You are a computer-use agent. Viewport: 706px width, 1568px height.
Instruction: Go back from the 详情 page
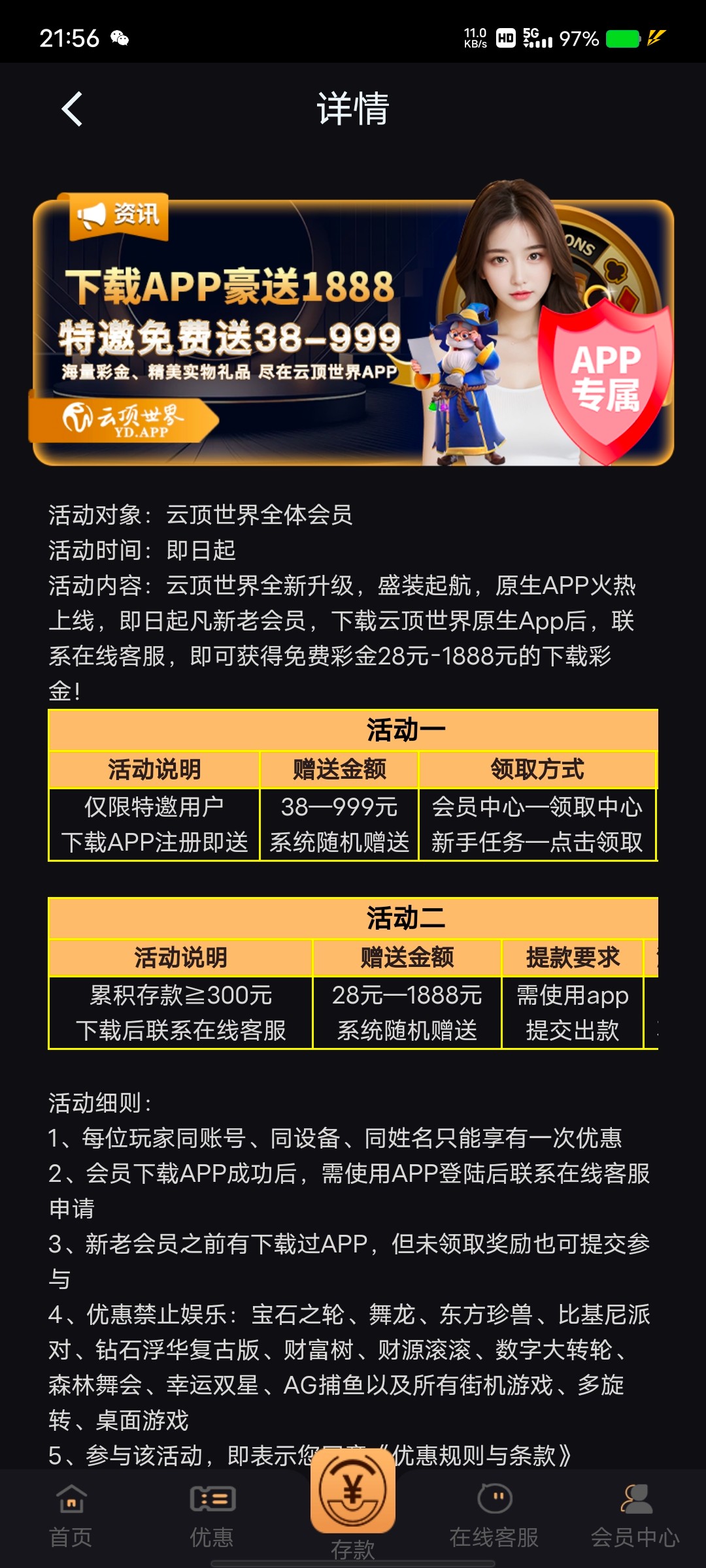[72, 108]
